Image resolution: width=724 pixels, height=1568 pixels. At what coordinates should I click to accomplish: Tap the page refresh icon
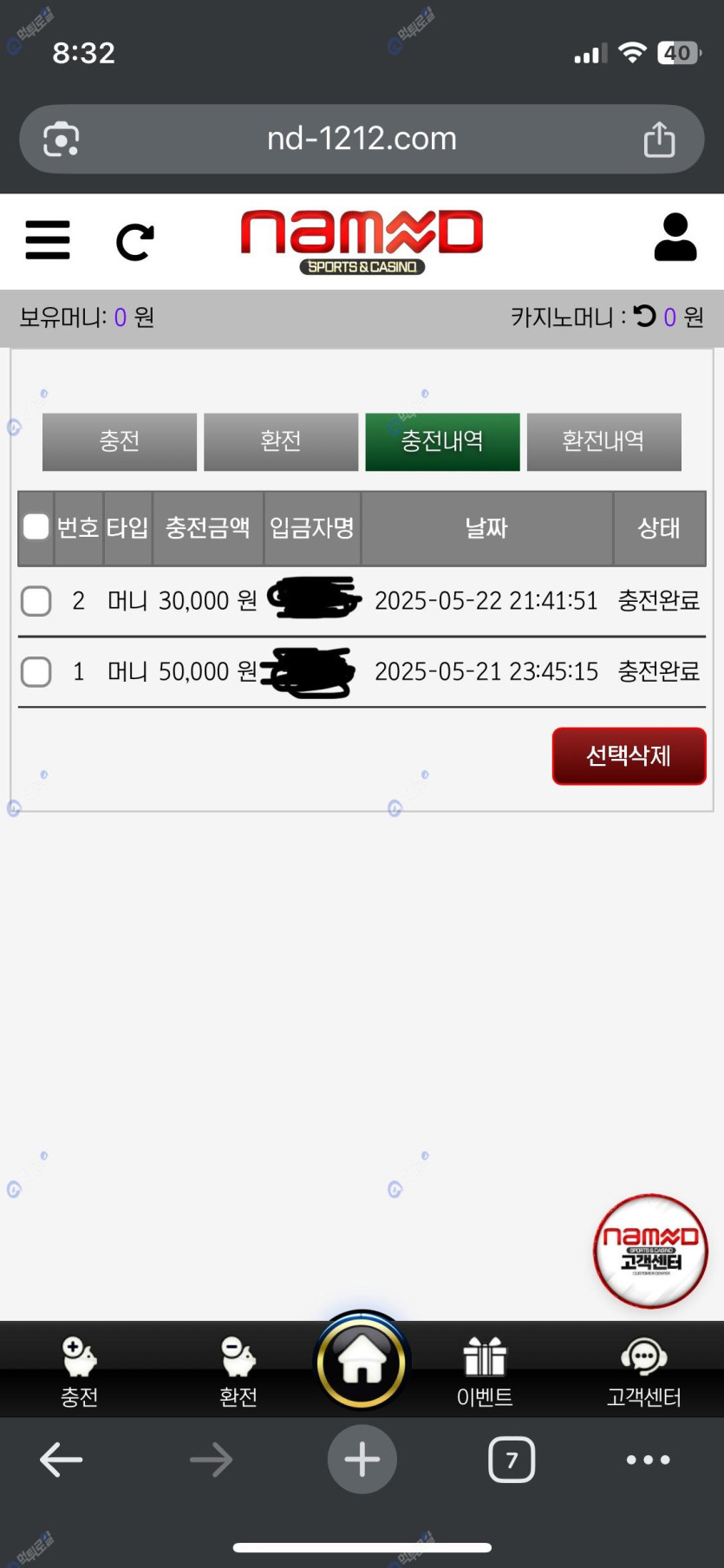(x=135, y=242)
